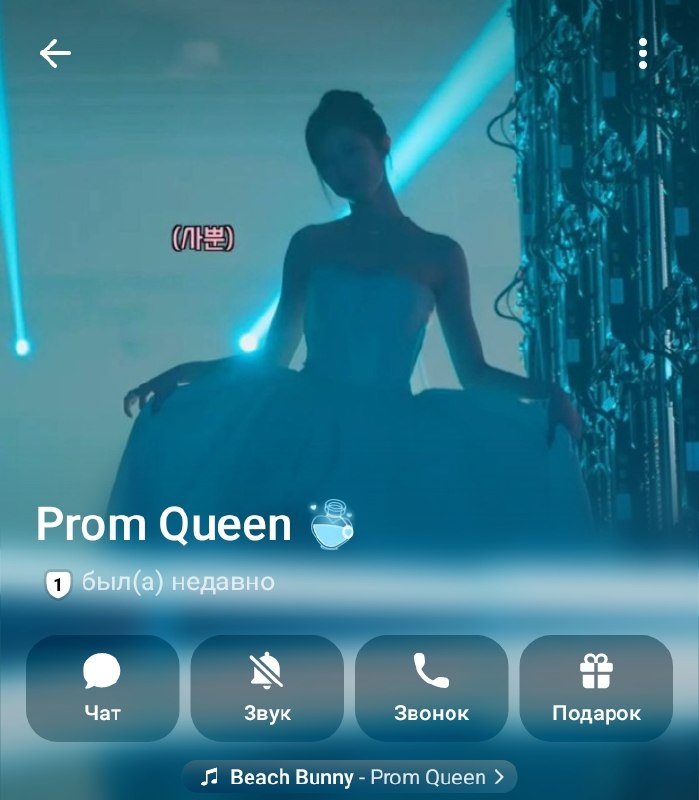Go back using the arrow
This screenshot has height=800, width=699.
click(55, 53)
